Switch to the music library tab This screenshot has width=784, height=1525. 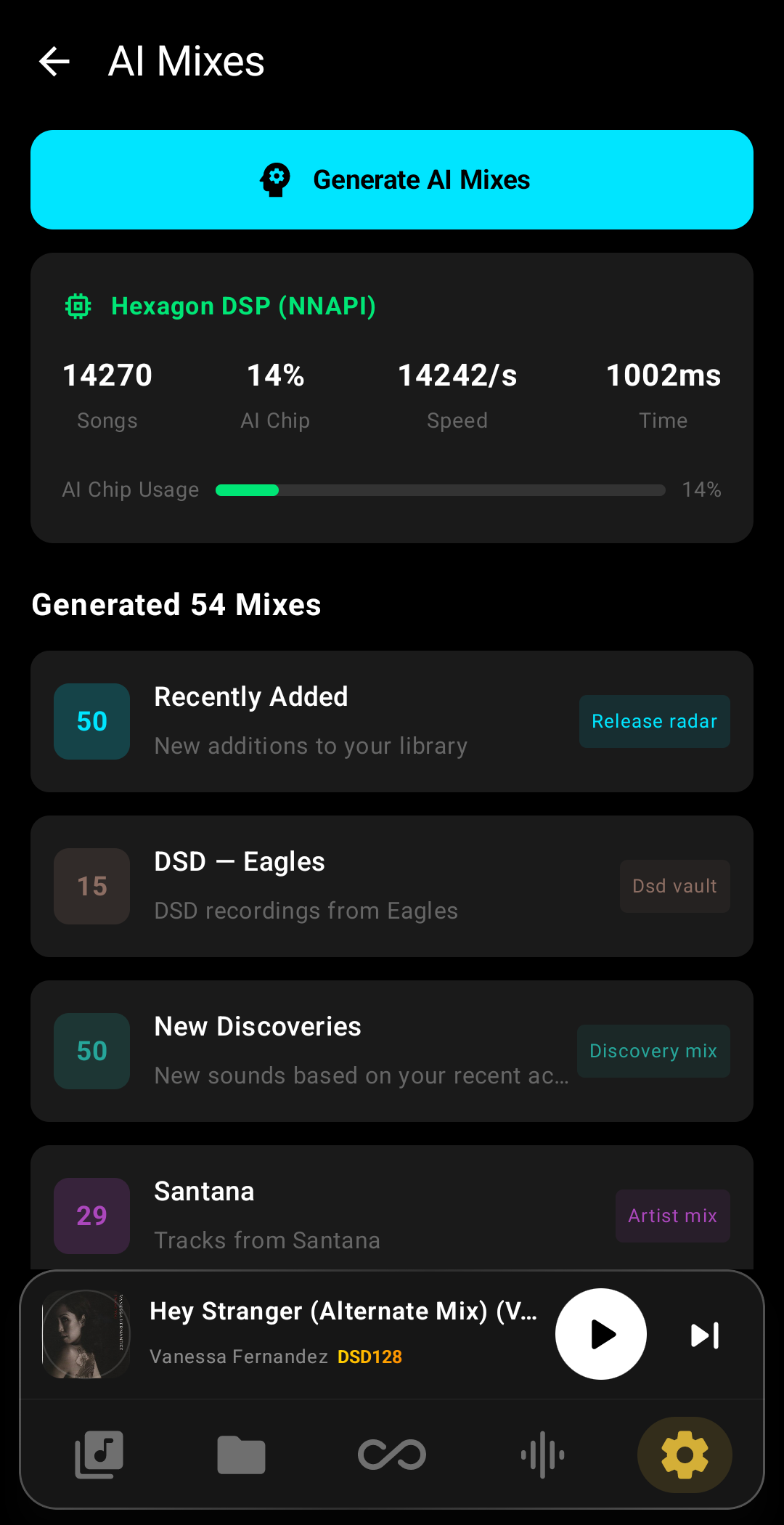99,1455
